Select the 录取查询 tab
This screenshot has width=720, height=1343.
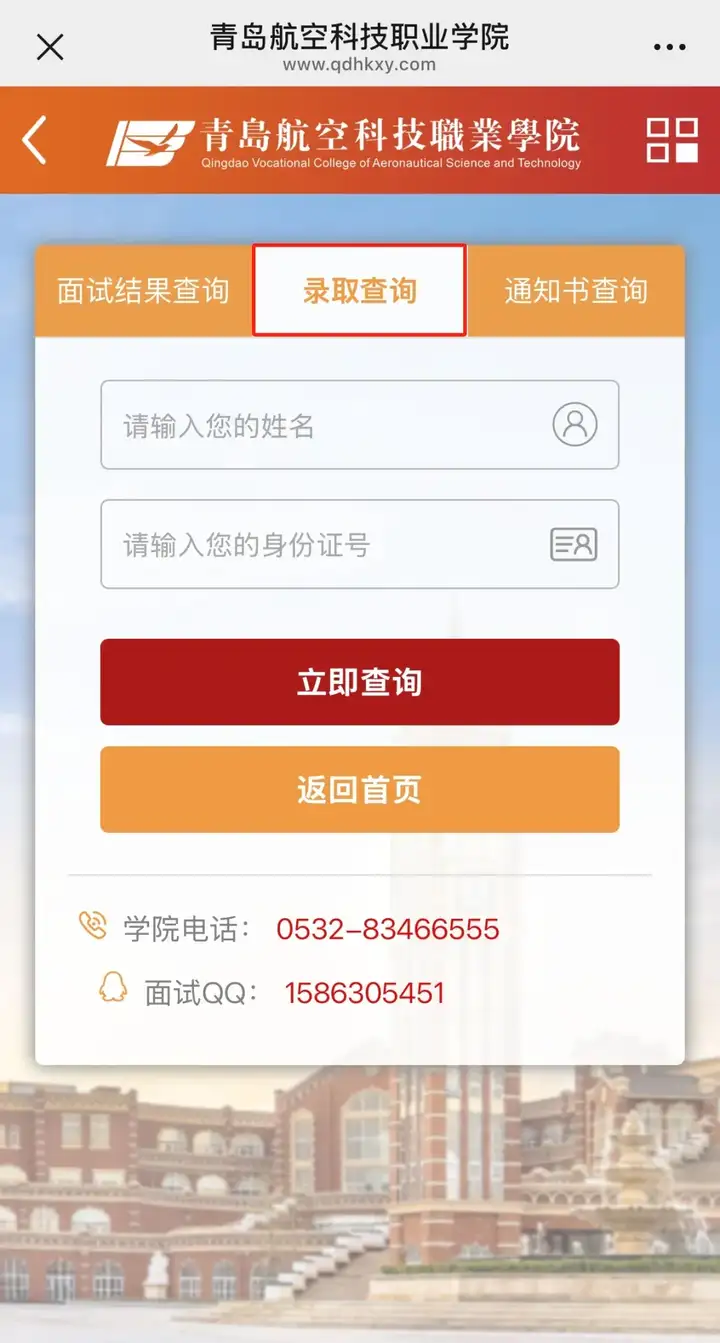[359, 291]
